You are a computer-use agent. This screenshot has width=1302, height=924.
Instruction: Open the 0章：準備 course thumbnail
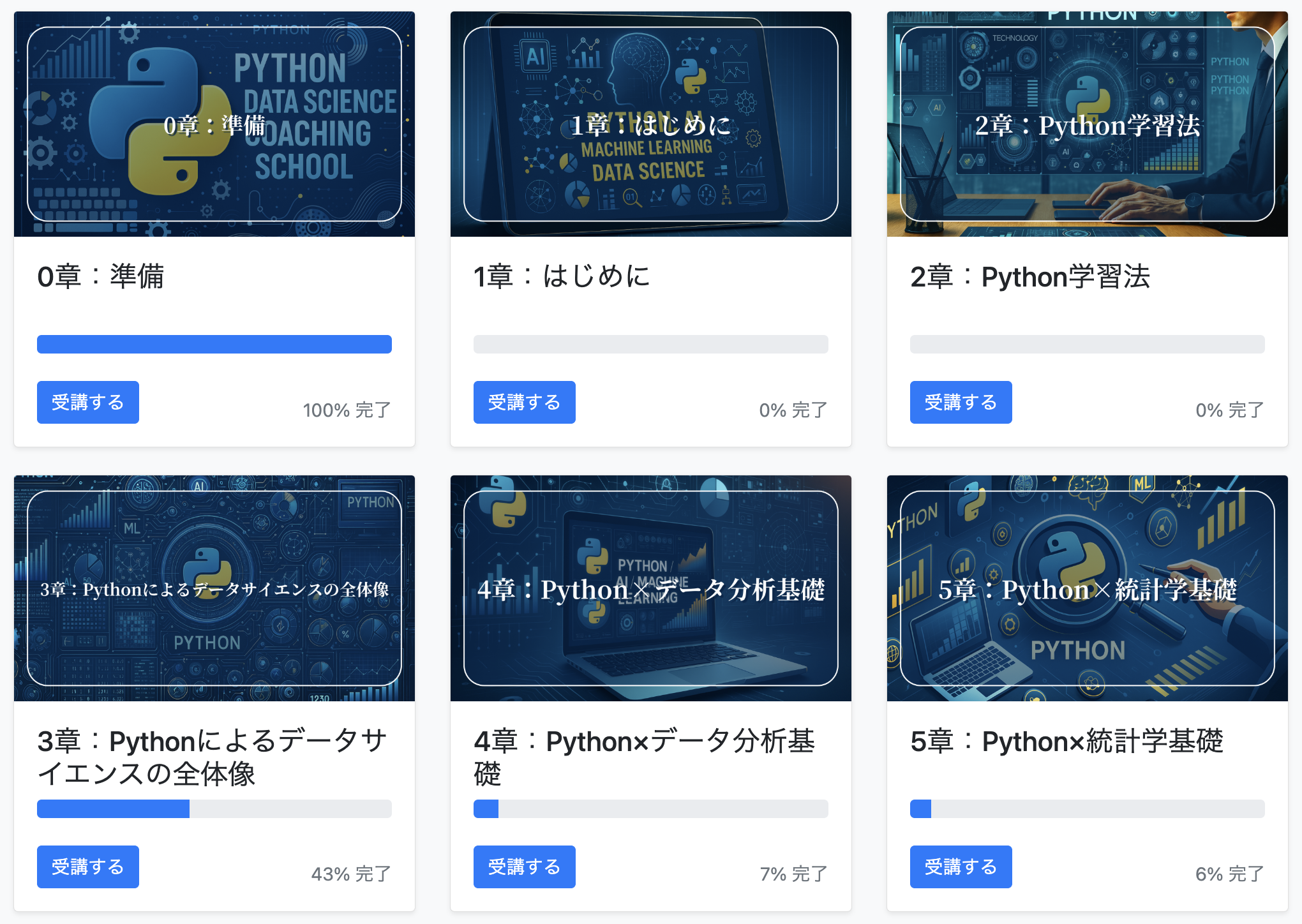click(x=214, y=124)
